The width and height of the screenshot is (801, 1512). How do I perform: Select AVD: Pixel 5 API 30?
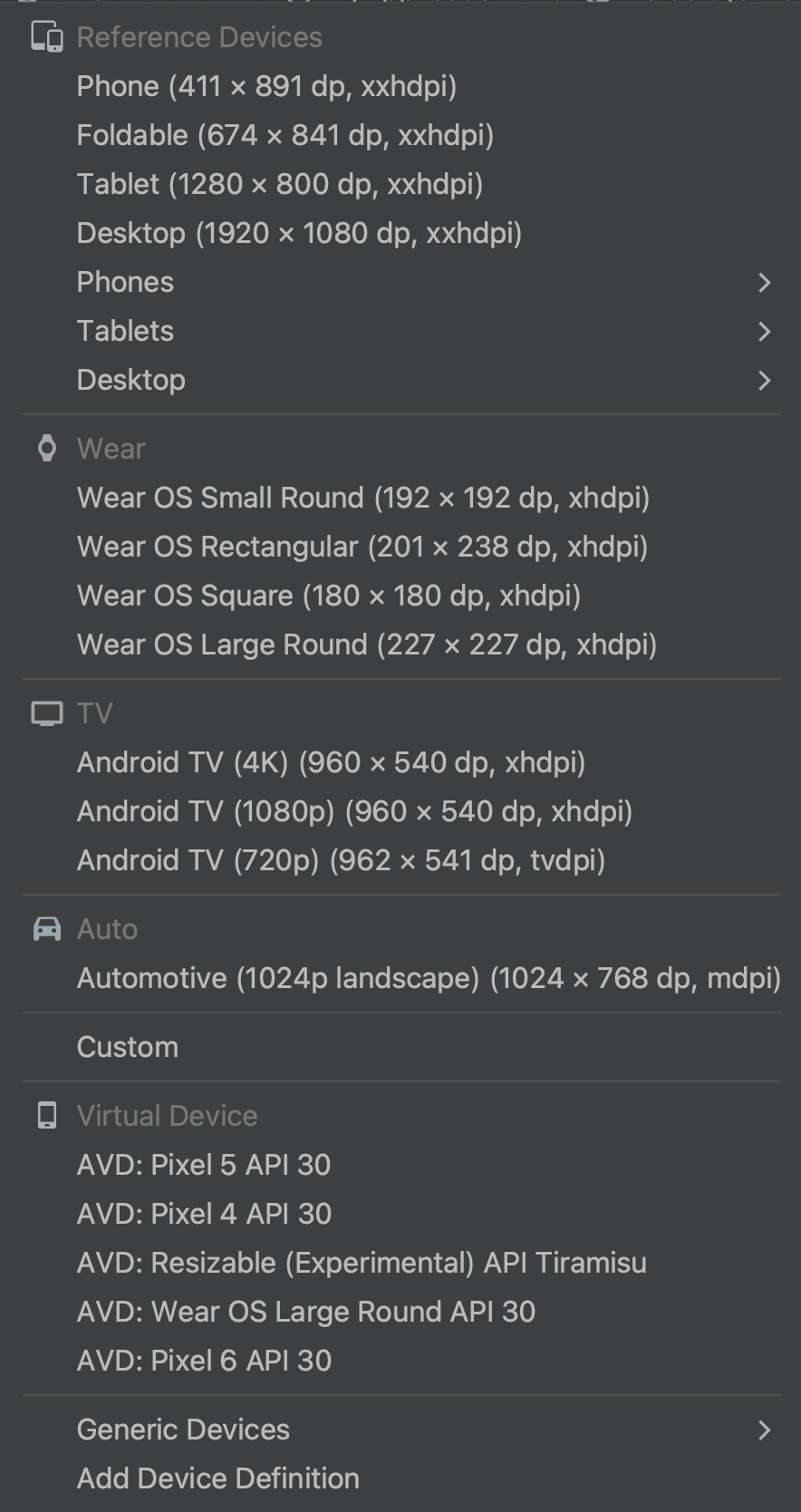point(204,1165)
